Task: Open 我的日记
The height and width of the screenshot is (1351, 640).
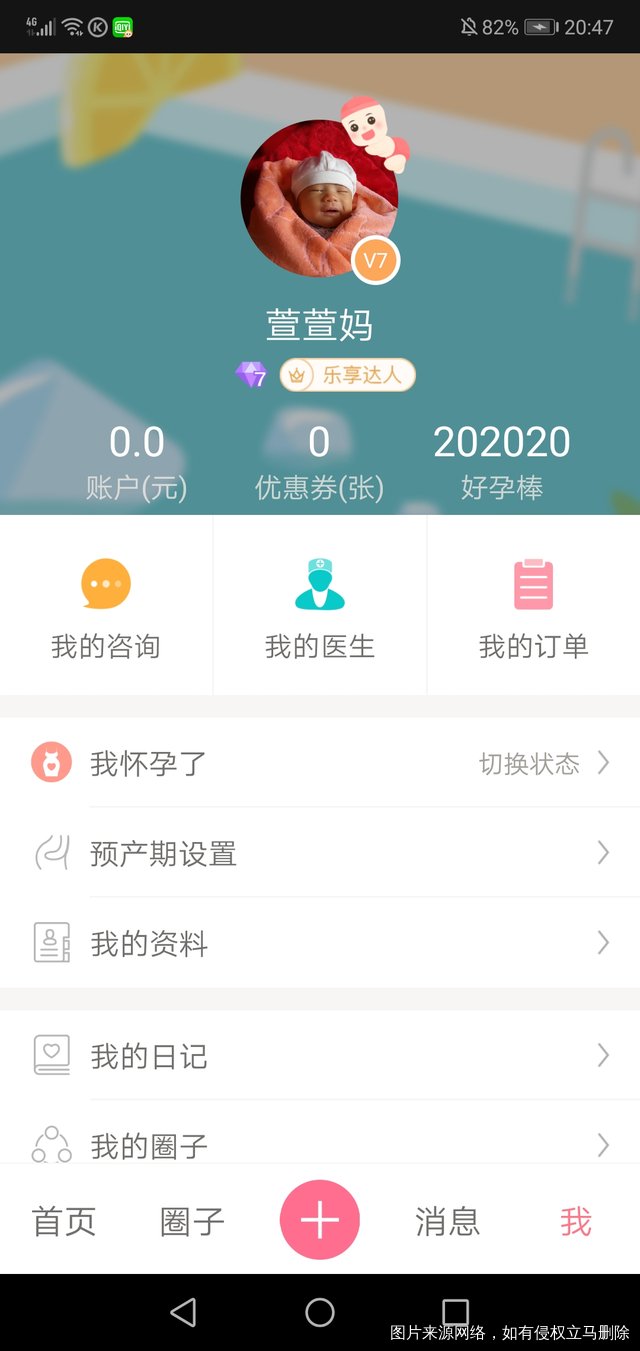Action: tap(320, 1056)
